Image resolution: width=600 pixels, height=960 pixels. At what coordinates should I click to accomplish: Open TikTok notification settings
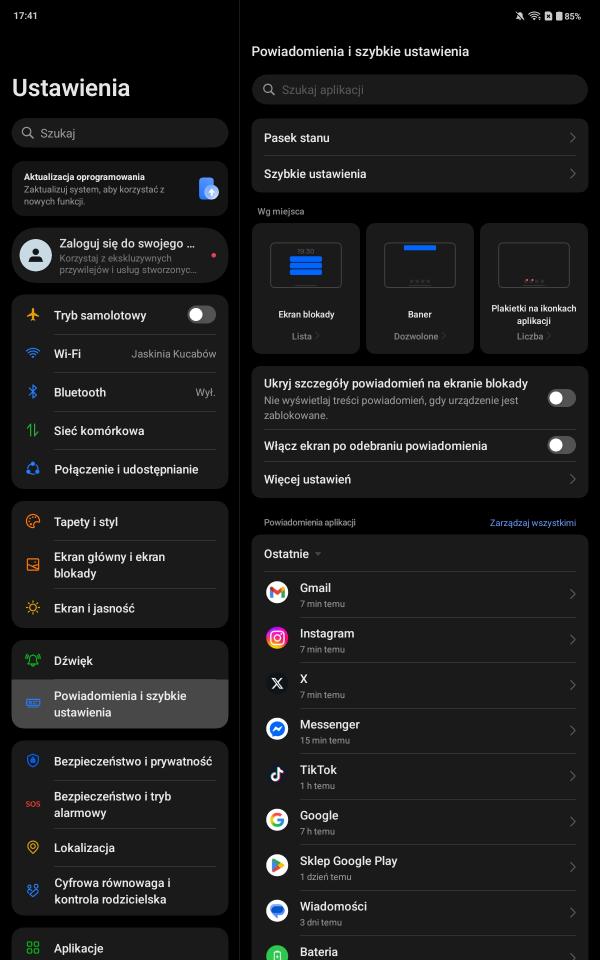click(x=420, y=776)
